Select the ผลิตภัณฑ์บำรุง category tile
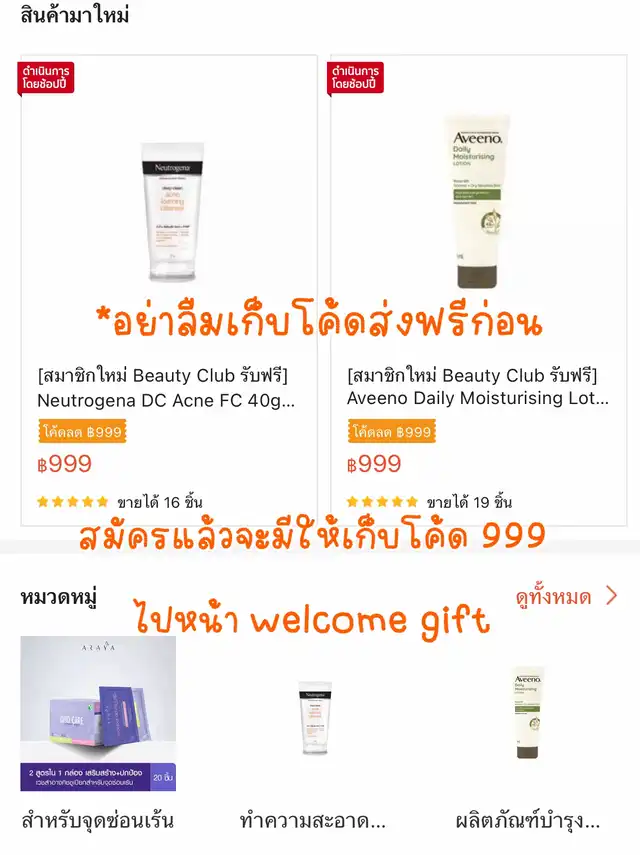 tap(528, 734)
